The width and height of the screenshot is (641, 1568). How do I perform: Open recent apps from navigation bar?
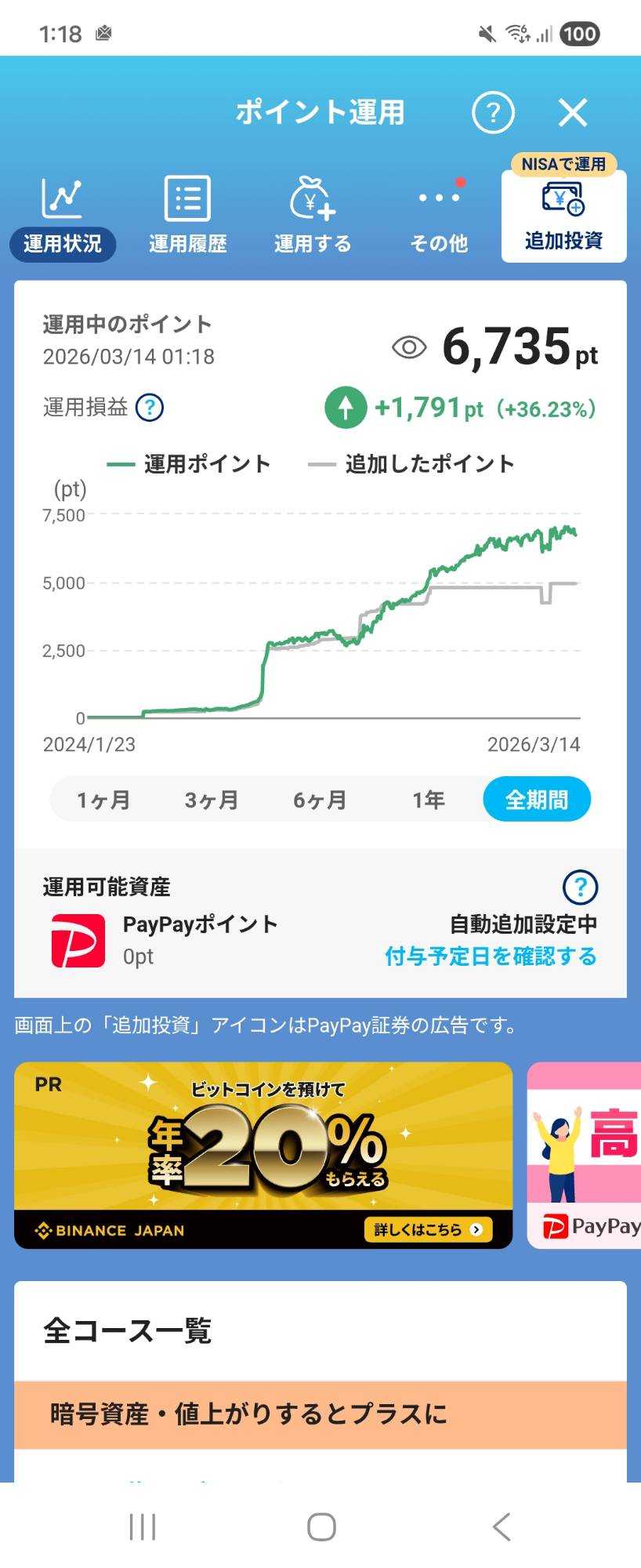click(x=142, y=1527)
